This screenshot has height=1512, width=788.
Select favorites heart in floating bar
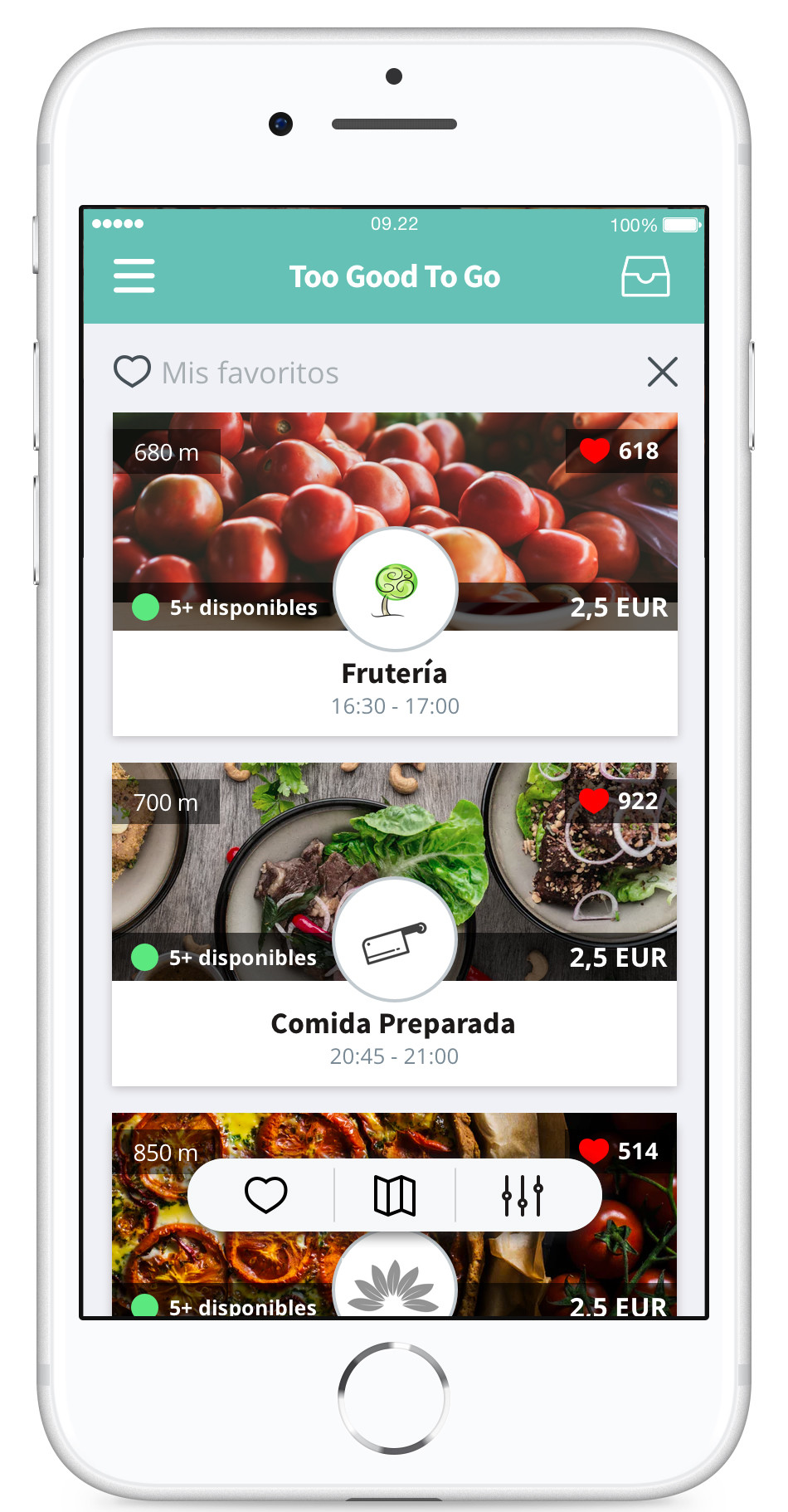pyautogui.click(x=265, y=1195)
